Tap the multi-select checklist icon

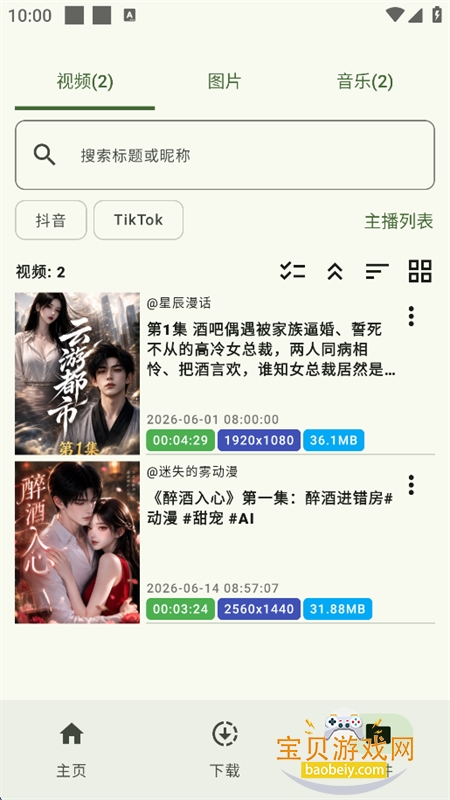[x=292, y=271]
